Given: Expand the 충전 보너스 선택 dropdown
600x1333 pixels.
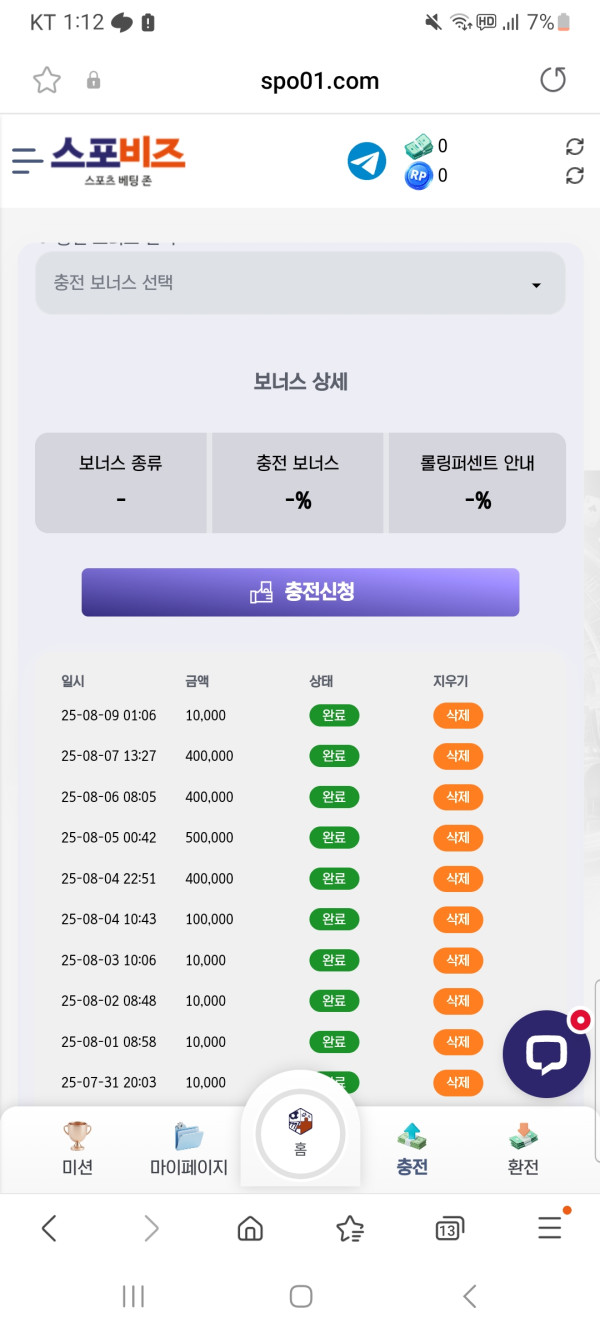Looking at the screenshot, I should tap(300, 284).
